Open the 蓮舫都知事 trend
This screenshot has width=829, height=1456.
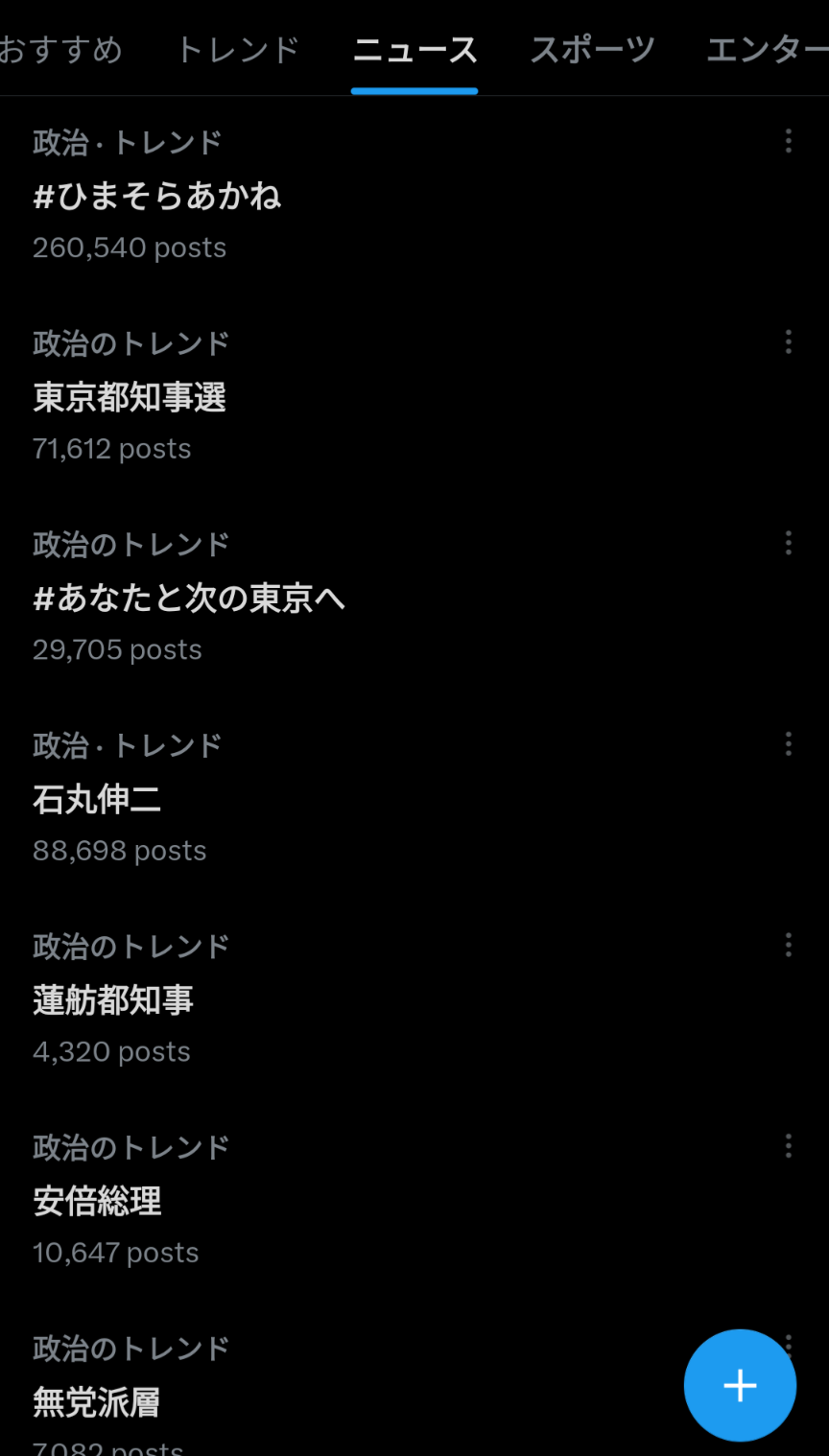pyautogui.click(x=414, y=999)
